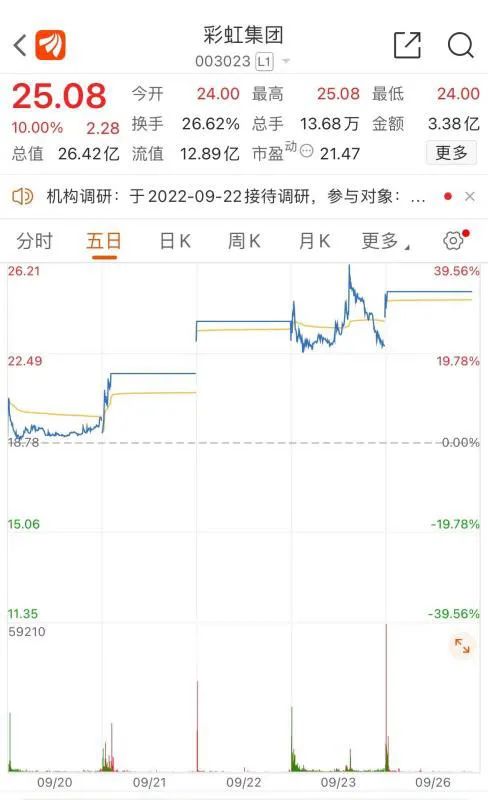Tap the 市盈 info icon
488x800 pixels.
(306, 151)
